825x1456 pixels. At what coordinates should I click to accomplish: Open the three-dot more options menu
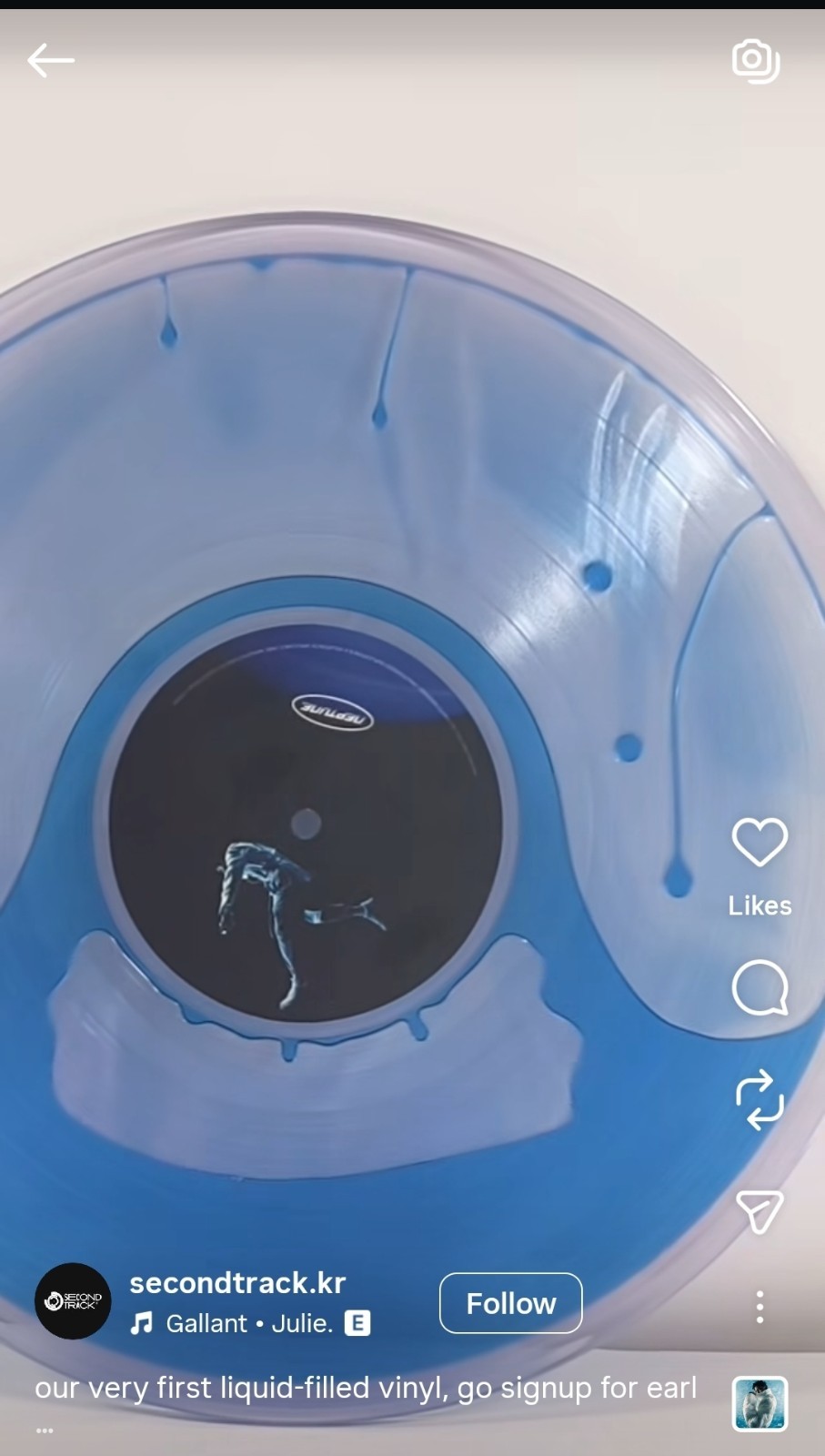click(760, 1307)
